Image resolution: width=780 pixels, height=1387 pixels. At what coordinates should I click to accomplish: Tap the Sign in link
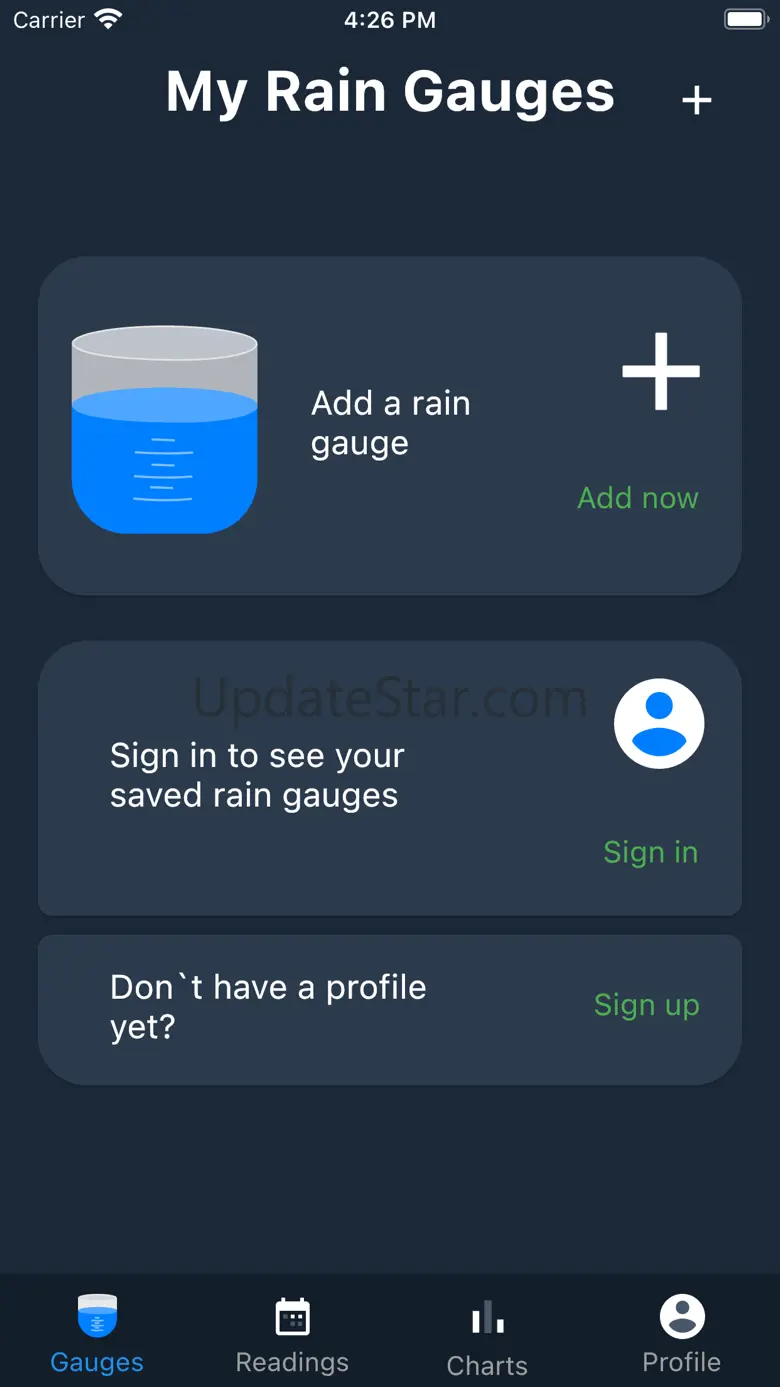(x=650, y=852)
